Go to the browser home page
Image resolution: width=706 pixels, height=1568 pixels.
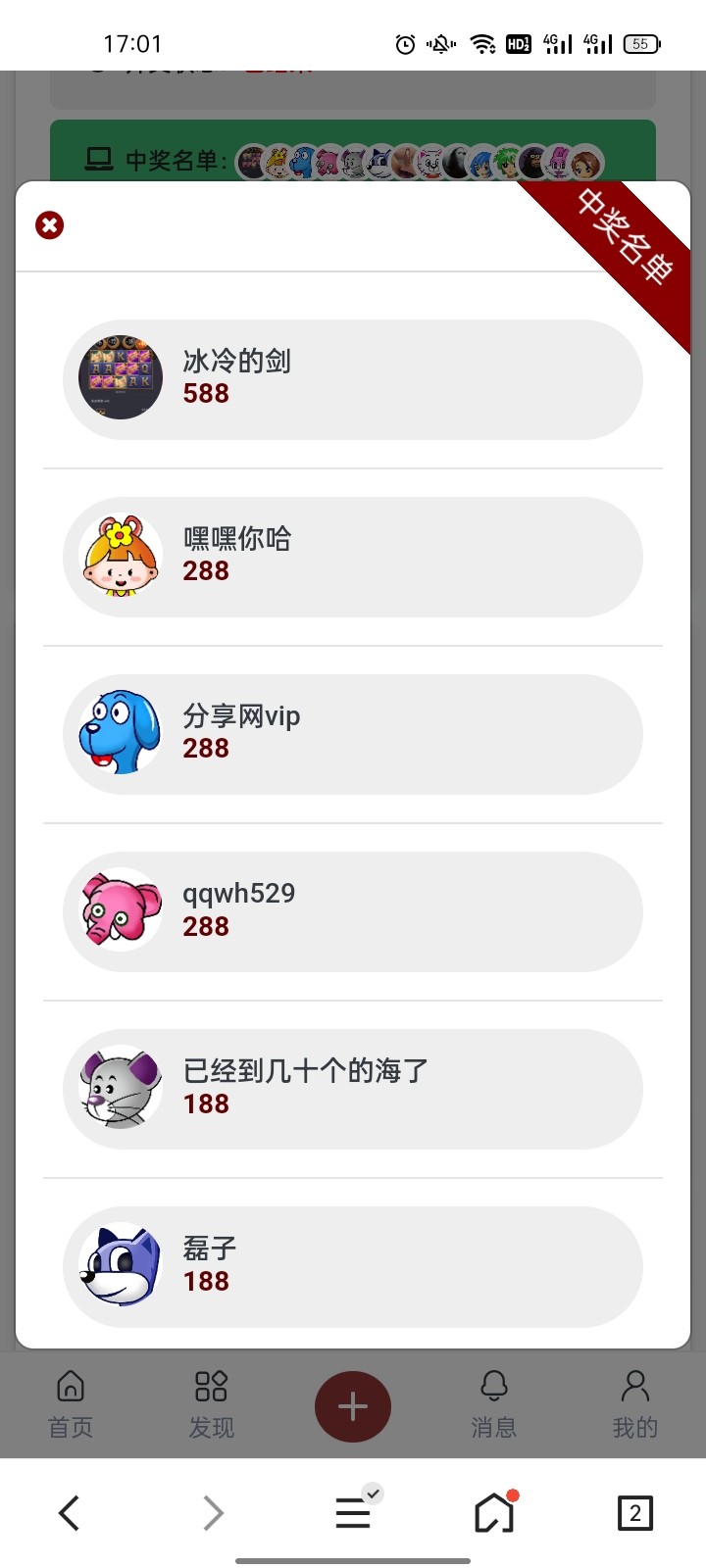(x=494, y=1513)
